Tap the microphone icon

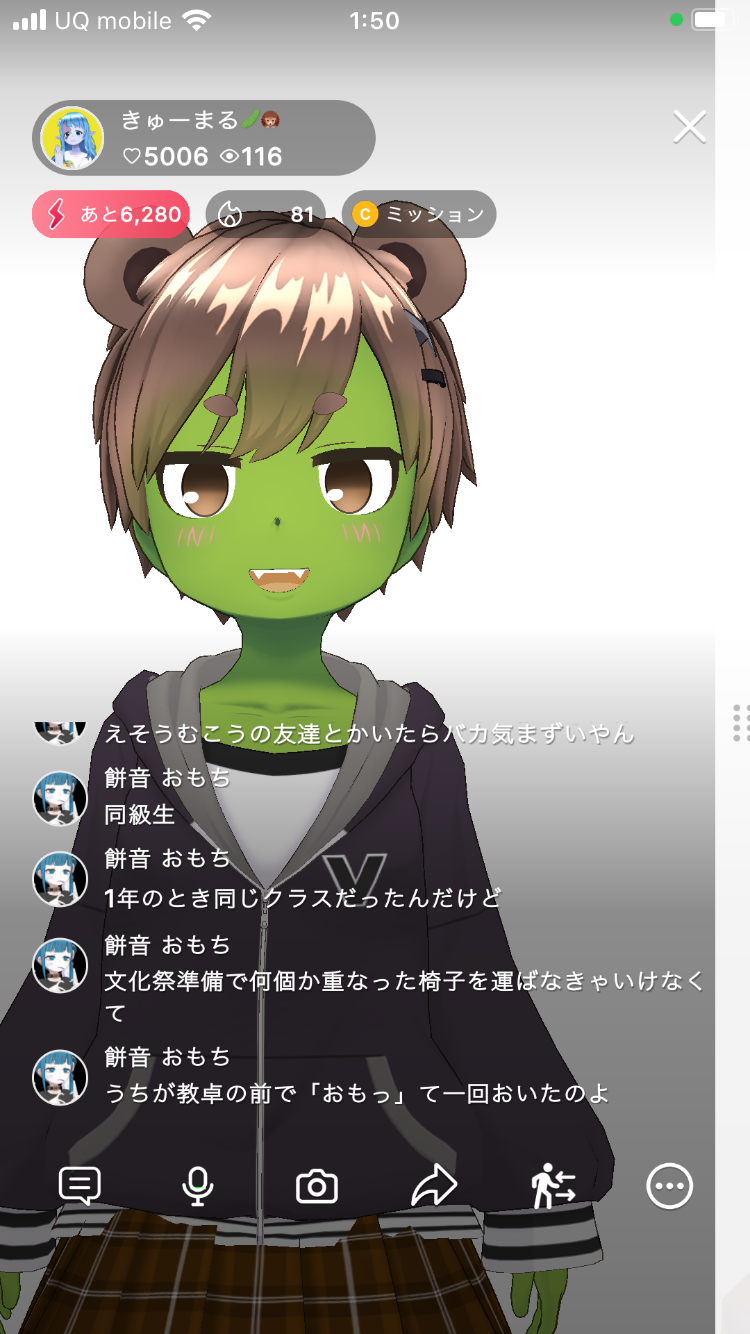pyautogui.click(x=197, y=1186)
